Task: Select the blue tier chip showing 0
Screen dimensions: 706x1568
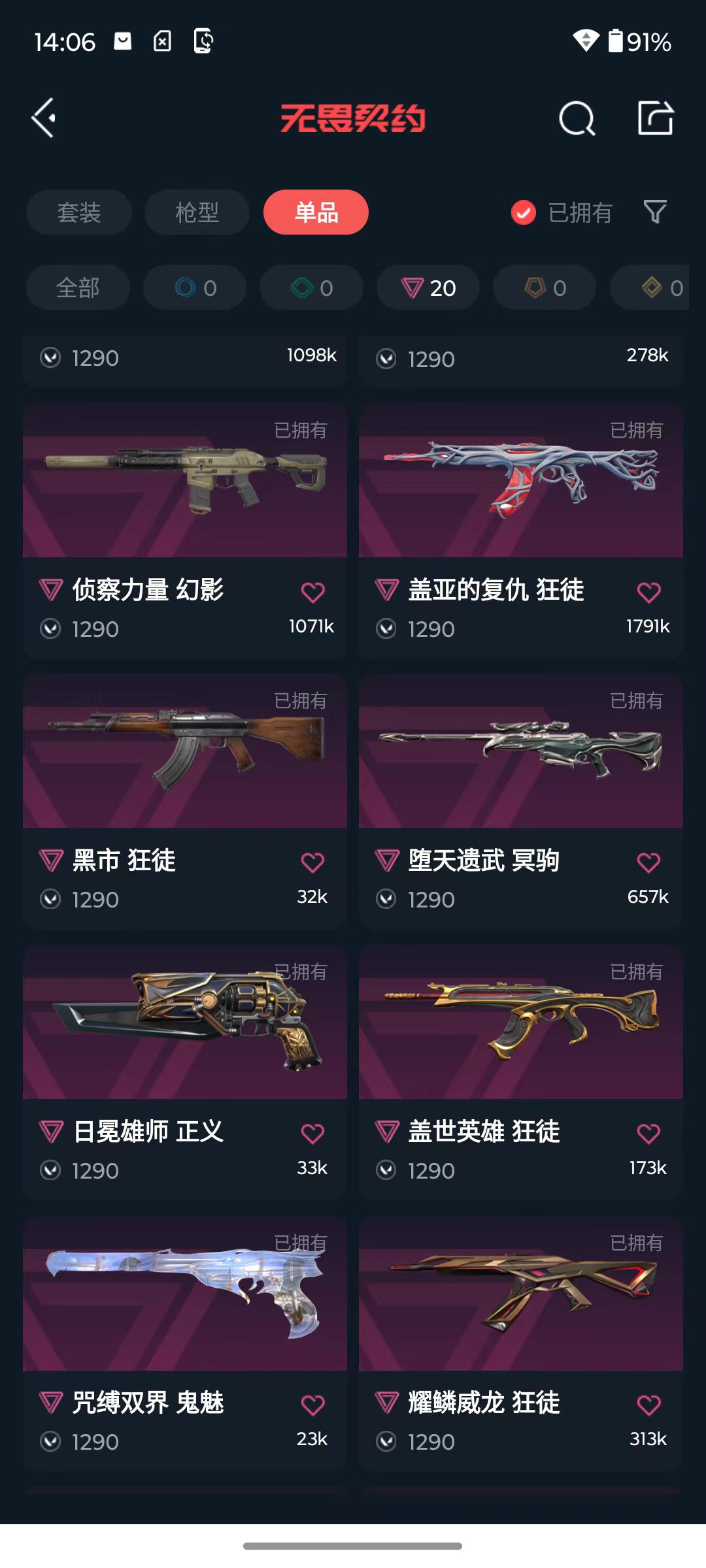Action: click(x=195, y=287)
